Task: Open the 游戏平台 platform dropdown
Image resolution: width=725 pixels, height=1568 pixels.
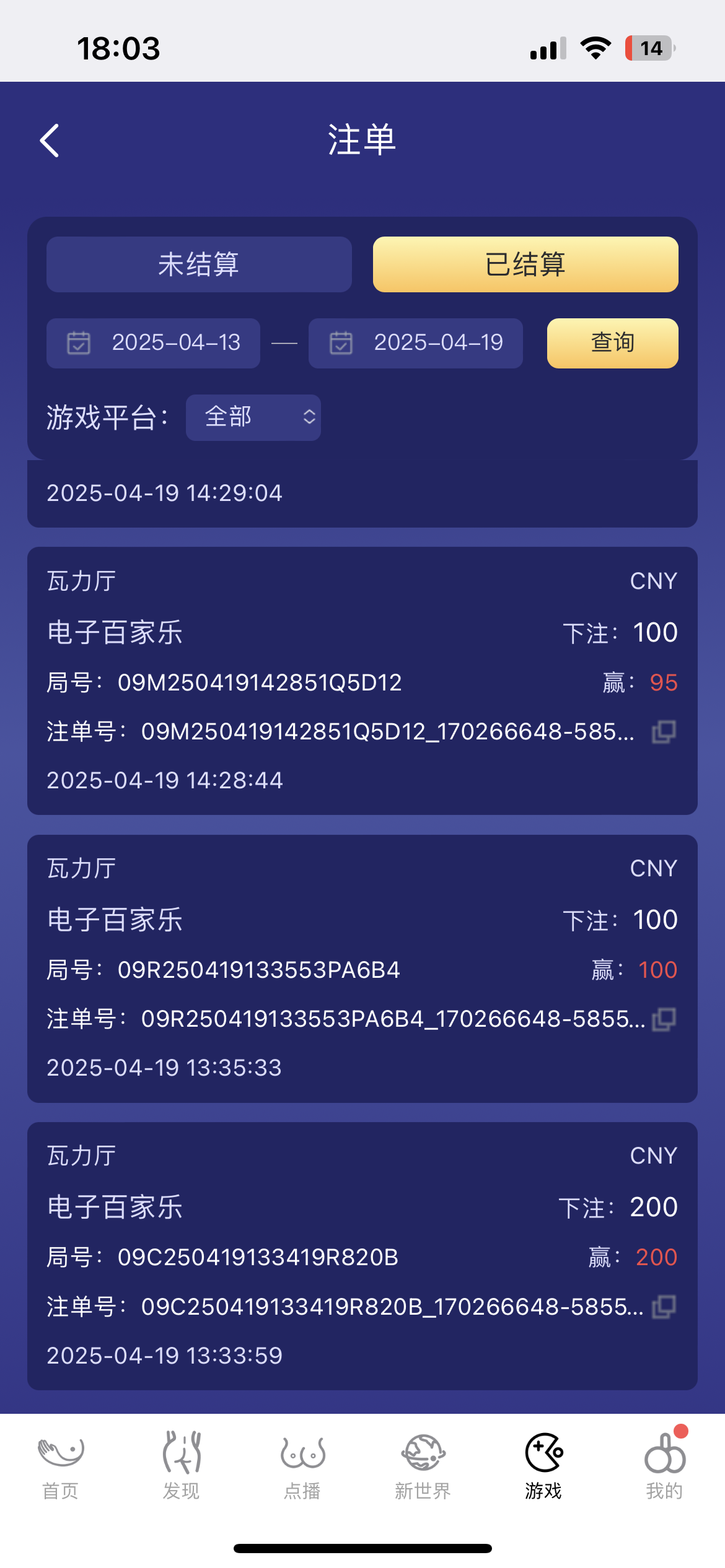Action: tap(253, 417)
